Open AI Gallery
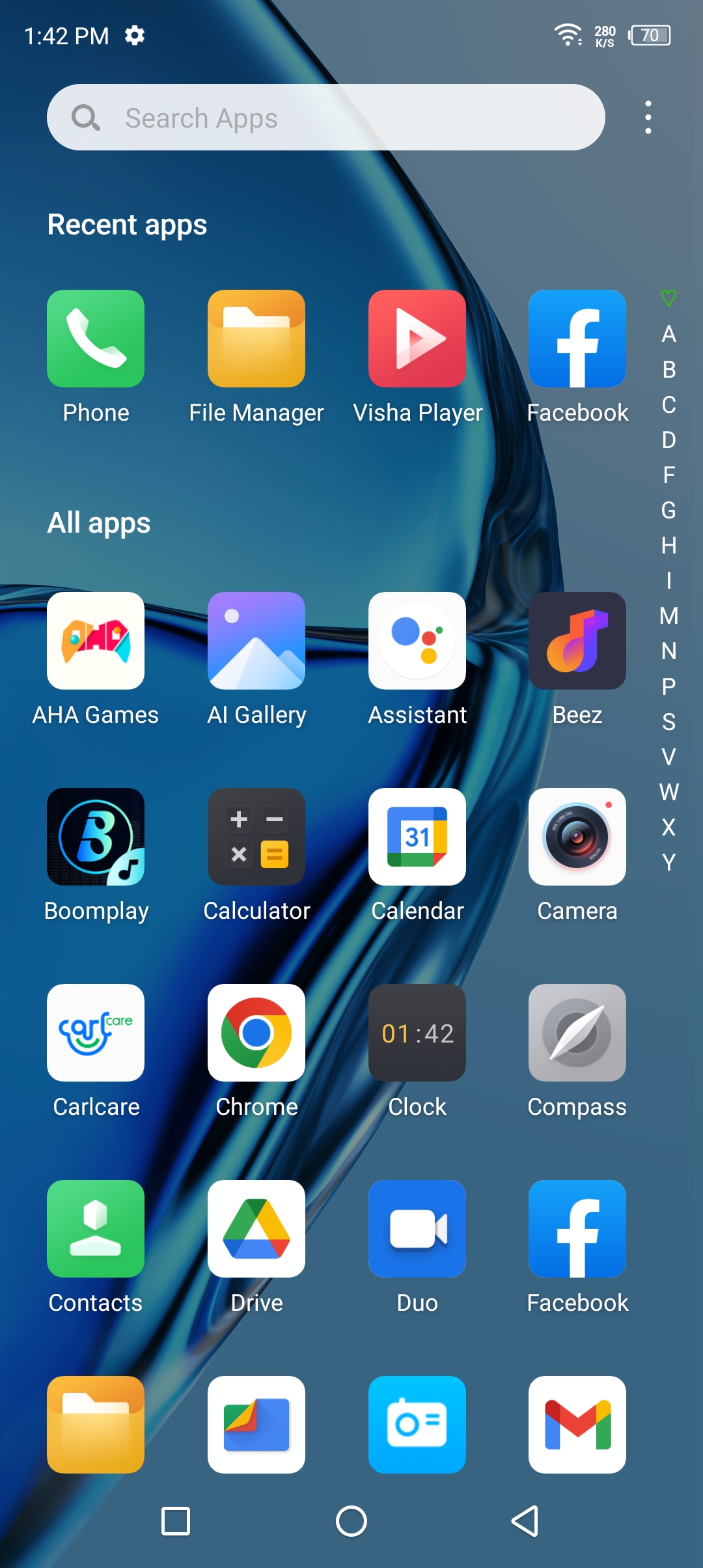The height and width of the screenshot is (1568, 703). pyautogui.click(x=256, y=641)
